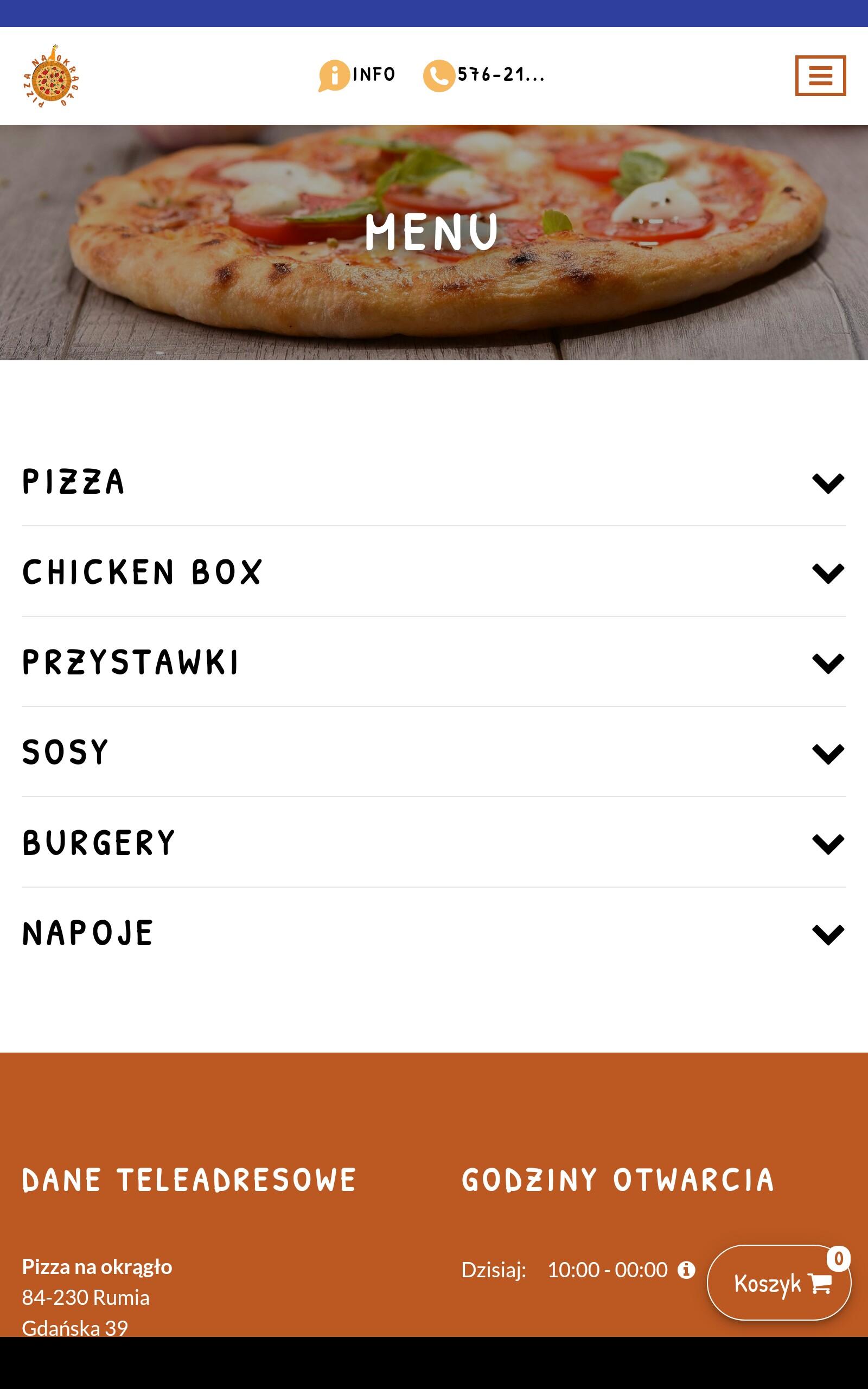Open the hamburger menu button
Screen dimensions: 868x1389
click(x=820, y=75)
